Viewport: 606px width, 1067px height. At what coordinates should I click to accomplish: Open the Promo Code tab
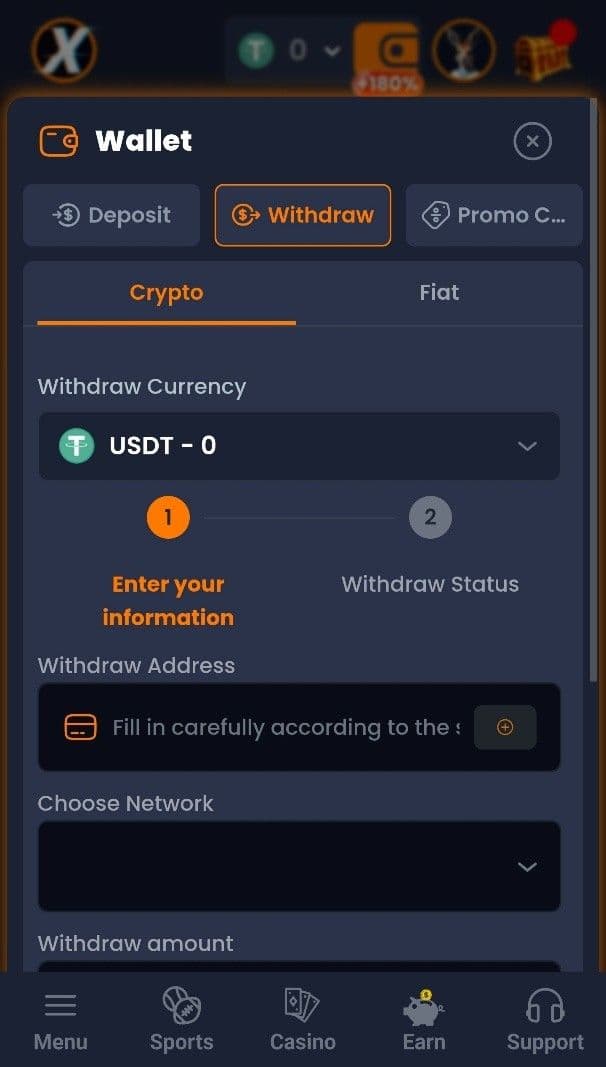pos(494,215)
